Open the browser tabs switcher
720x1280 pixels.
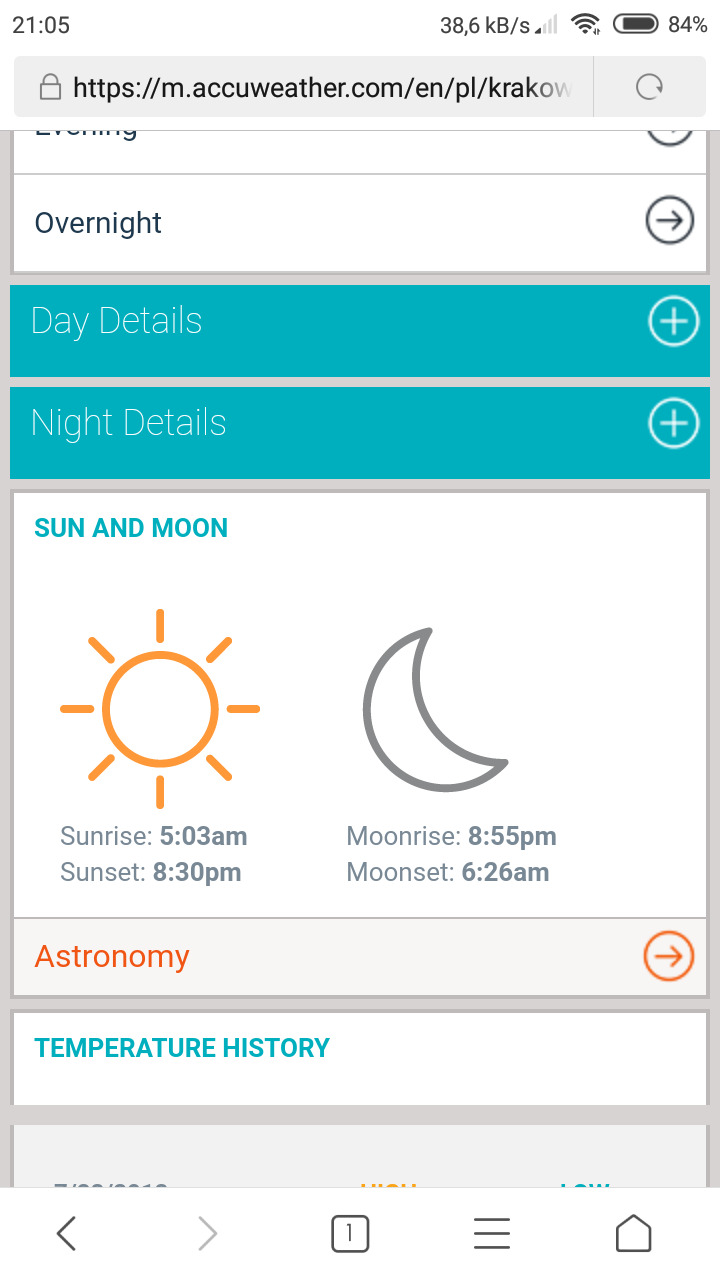(349, 1234)
